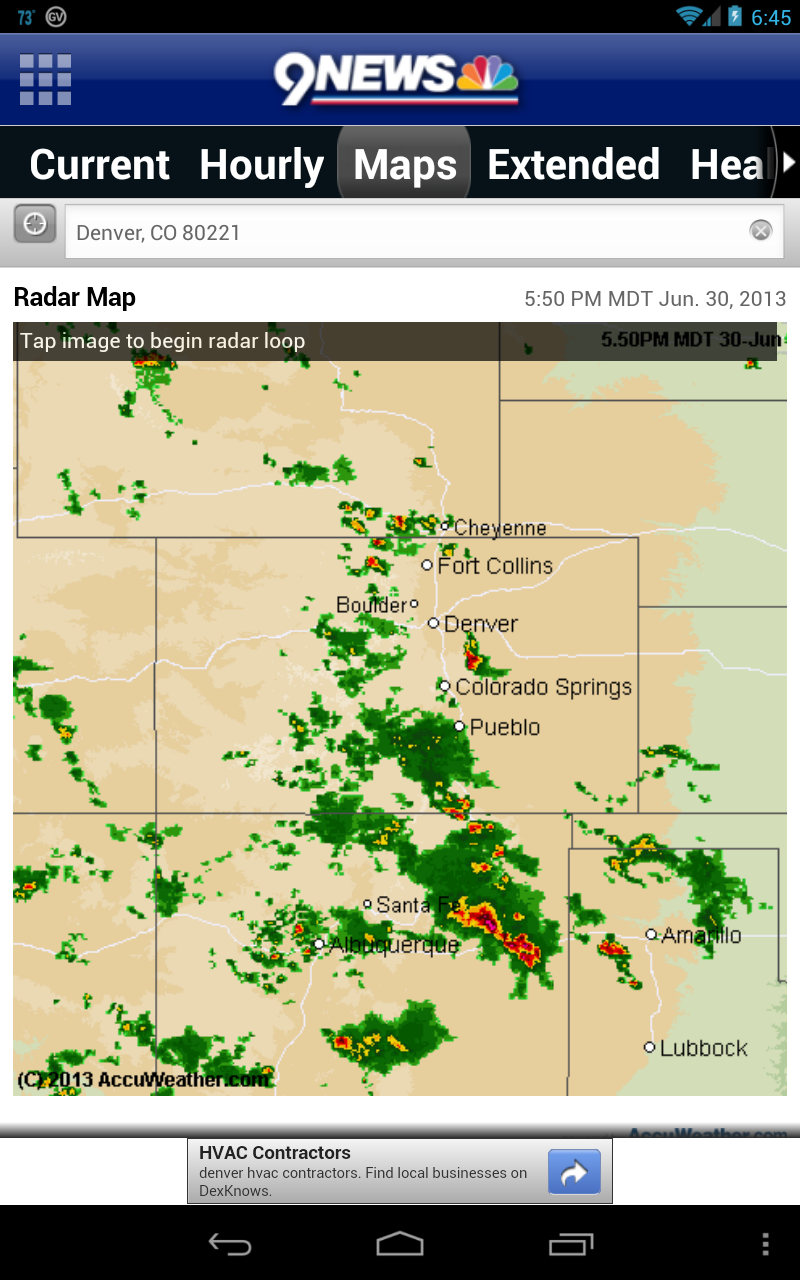The image size is (800, 1280).
Task: Tap radar map to begin loop
Action: click(400, 708)
